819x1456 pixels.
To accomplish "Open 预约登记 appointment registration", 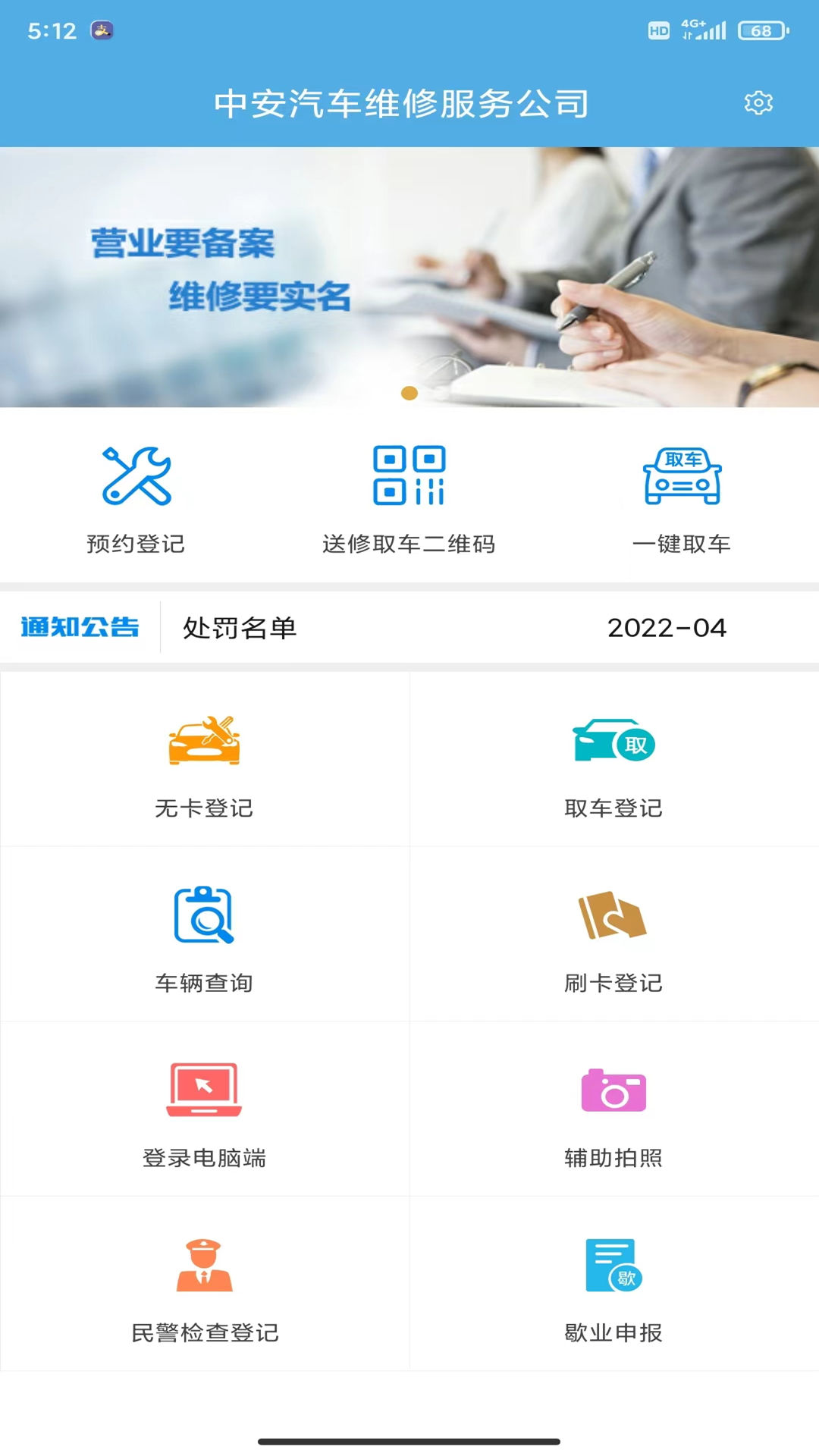I will pyautogui.click(x=136, y=497).
